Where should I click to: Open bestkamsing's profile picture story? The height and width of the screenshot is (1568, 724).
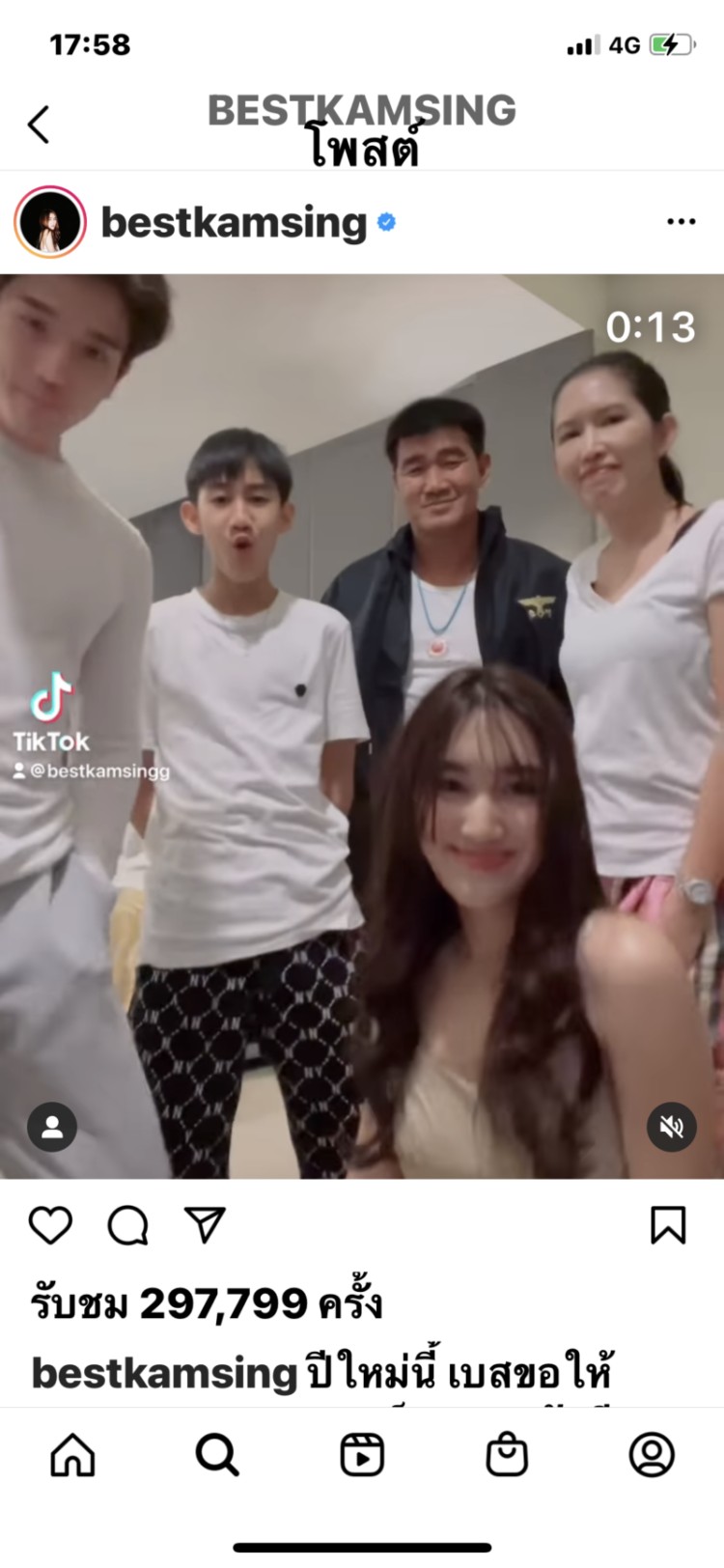tap(50, 222)
